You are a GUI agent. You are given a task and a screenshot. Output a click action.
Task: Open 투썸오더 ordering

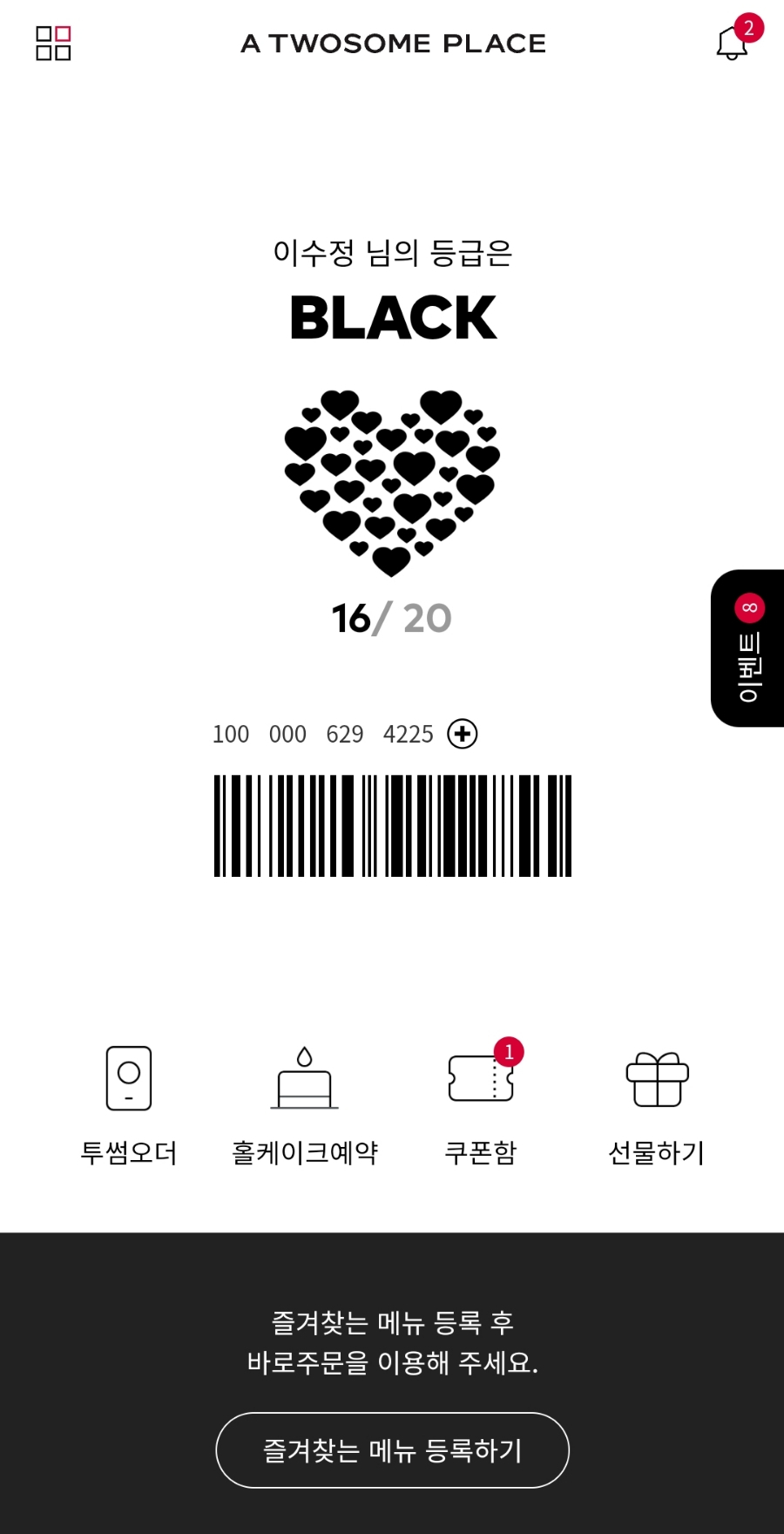(x=129, y=1104)
